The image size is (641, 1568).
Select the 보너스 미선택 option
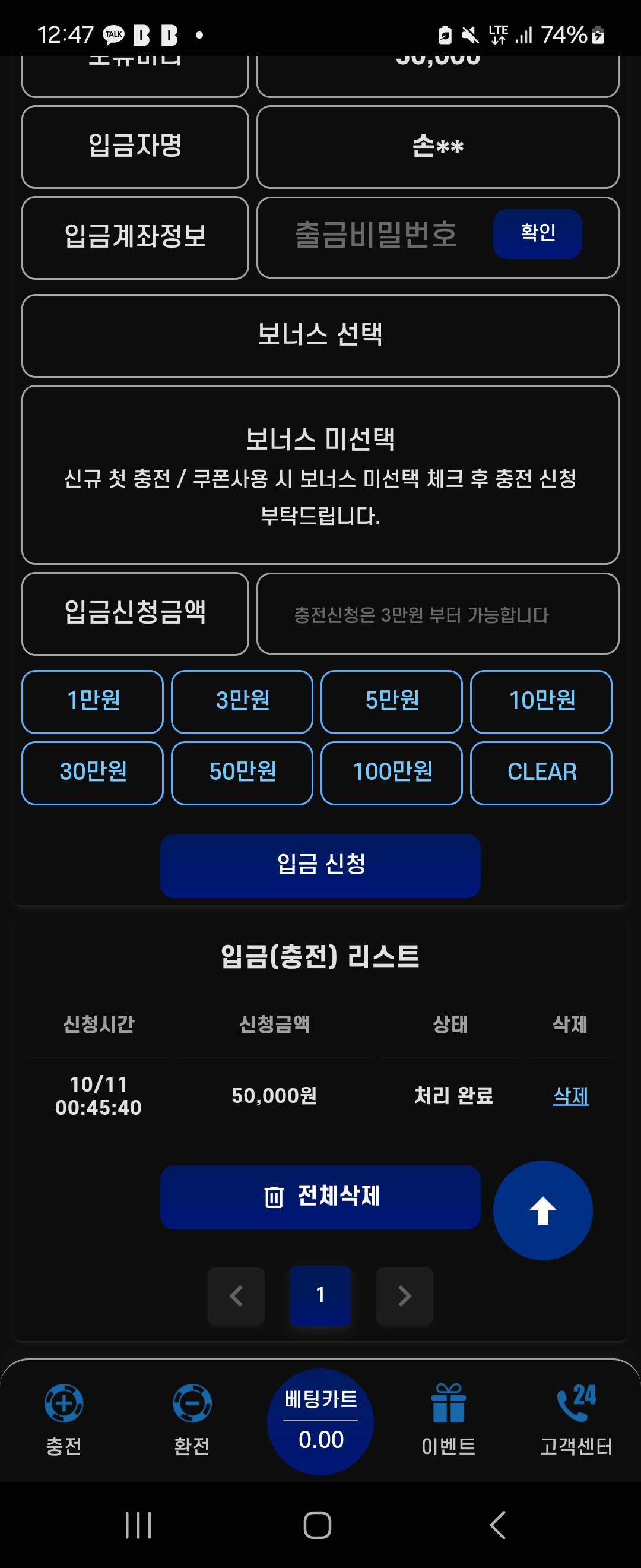click(x=320, y=474)
